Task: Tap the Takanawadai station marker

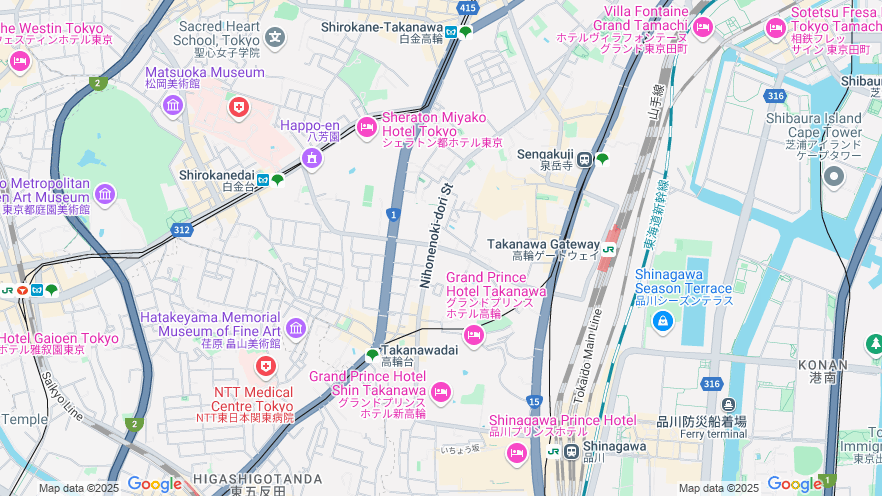Action: click(373, 354)
